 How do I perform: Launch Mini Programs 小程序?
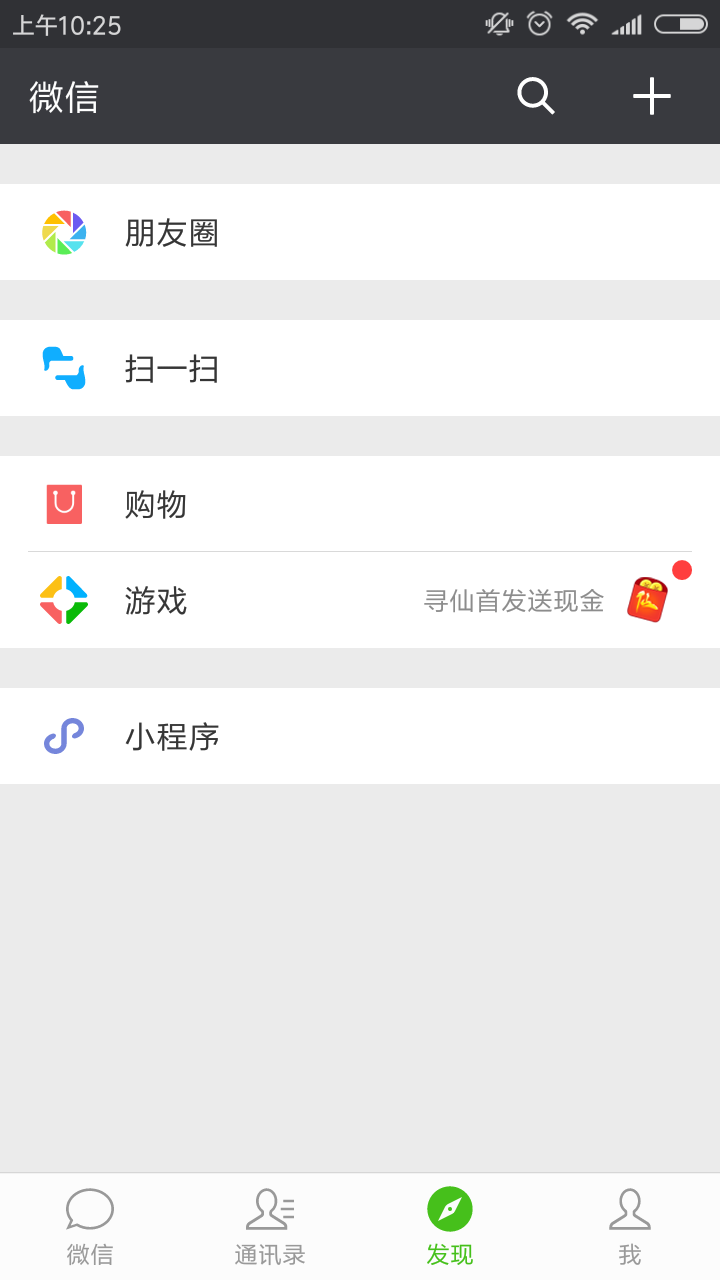170,736
